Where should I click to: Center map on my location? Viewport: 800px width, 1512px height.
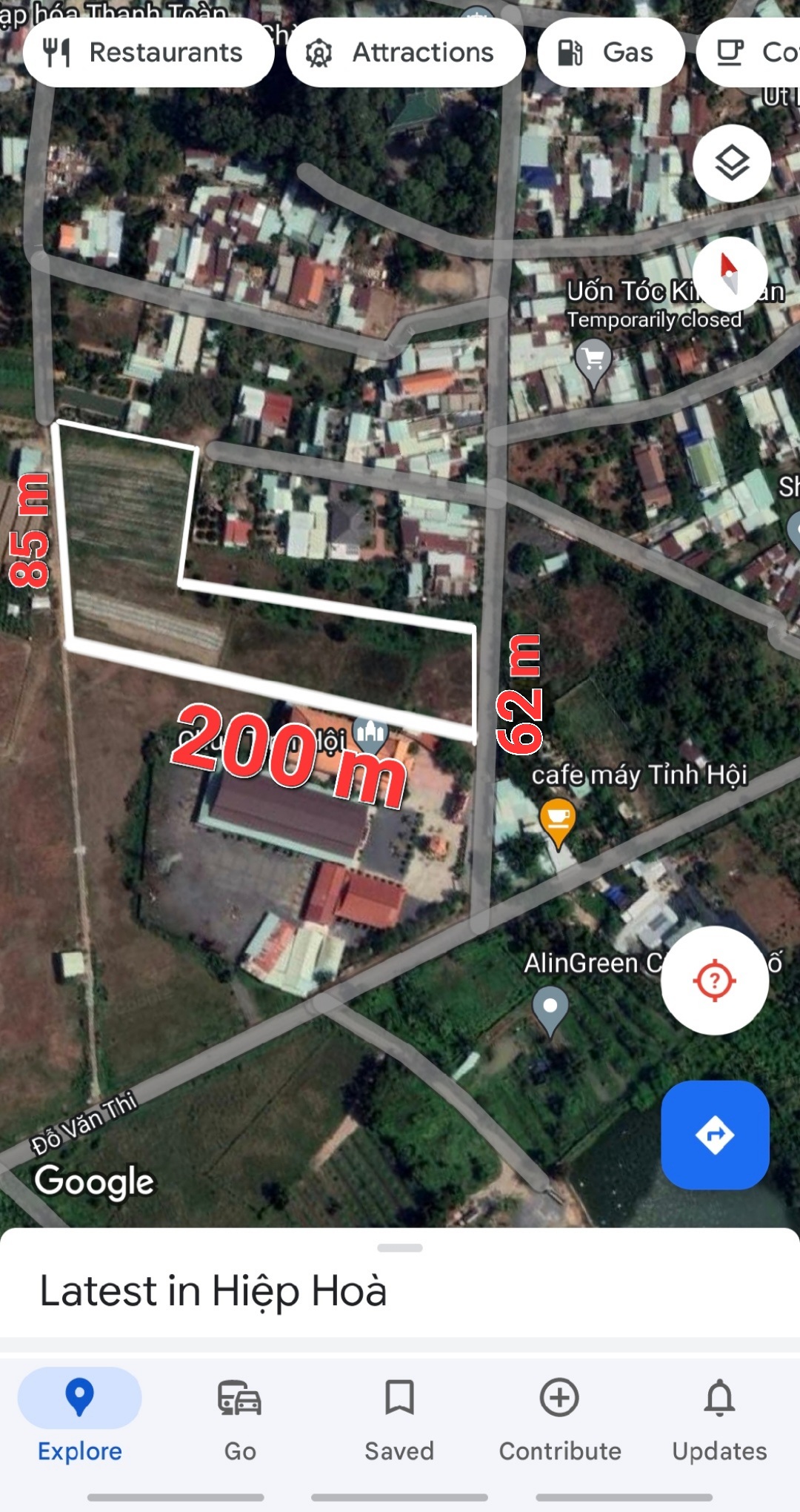715,981
